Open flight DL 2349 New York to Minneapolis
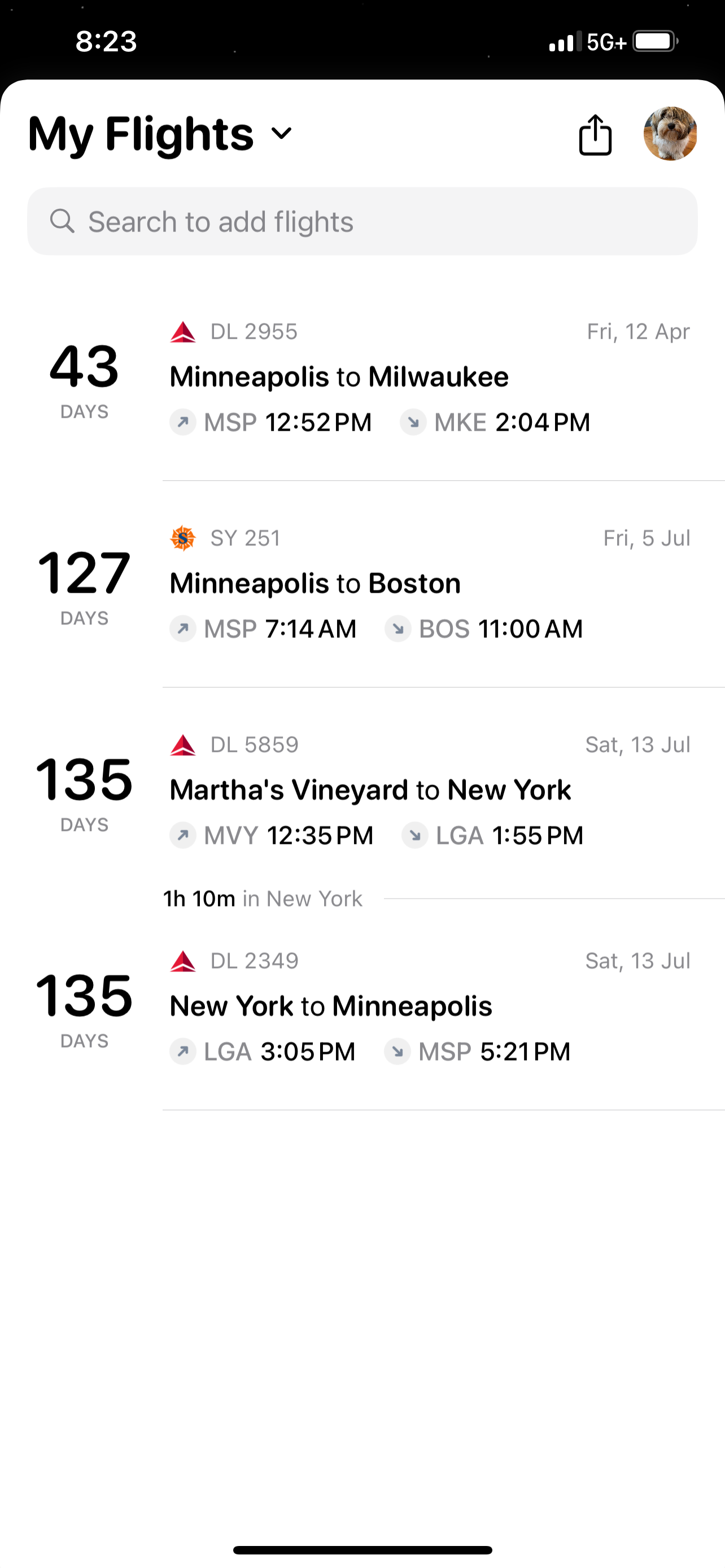The height and width of the screenshot is (1568, 725). pos(362,1007)
